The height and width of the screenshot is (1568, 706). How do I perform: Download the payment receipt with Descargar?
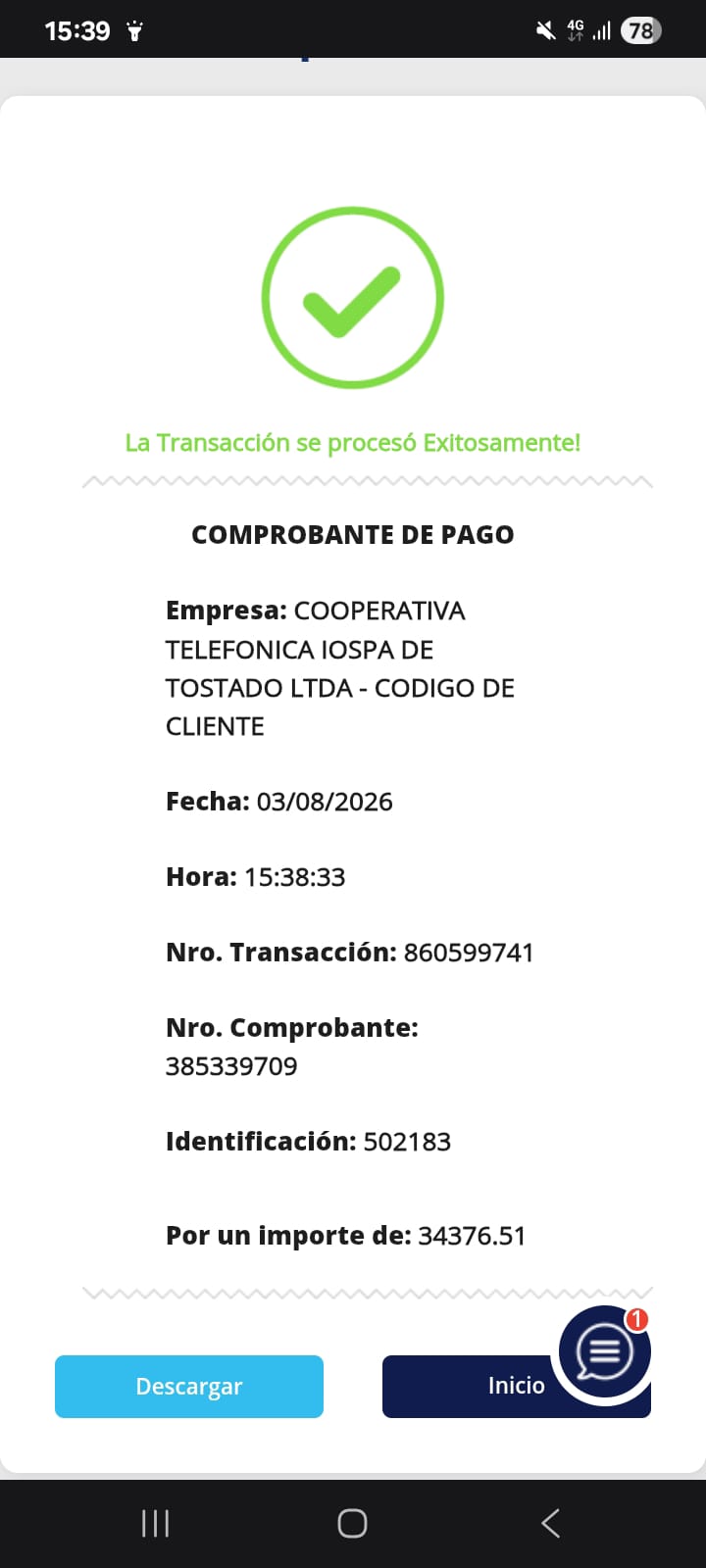coord(189,1386)
